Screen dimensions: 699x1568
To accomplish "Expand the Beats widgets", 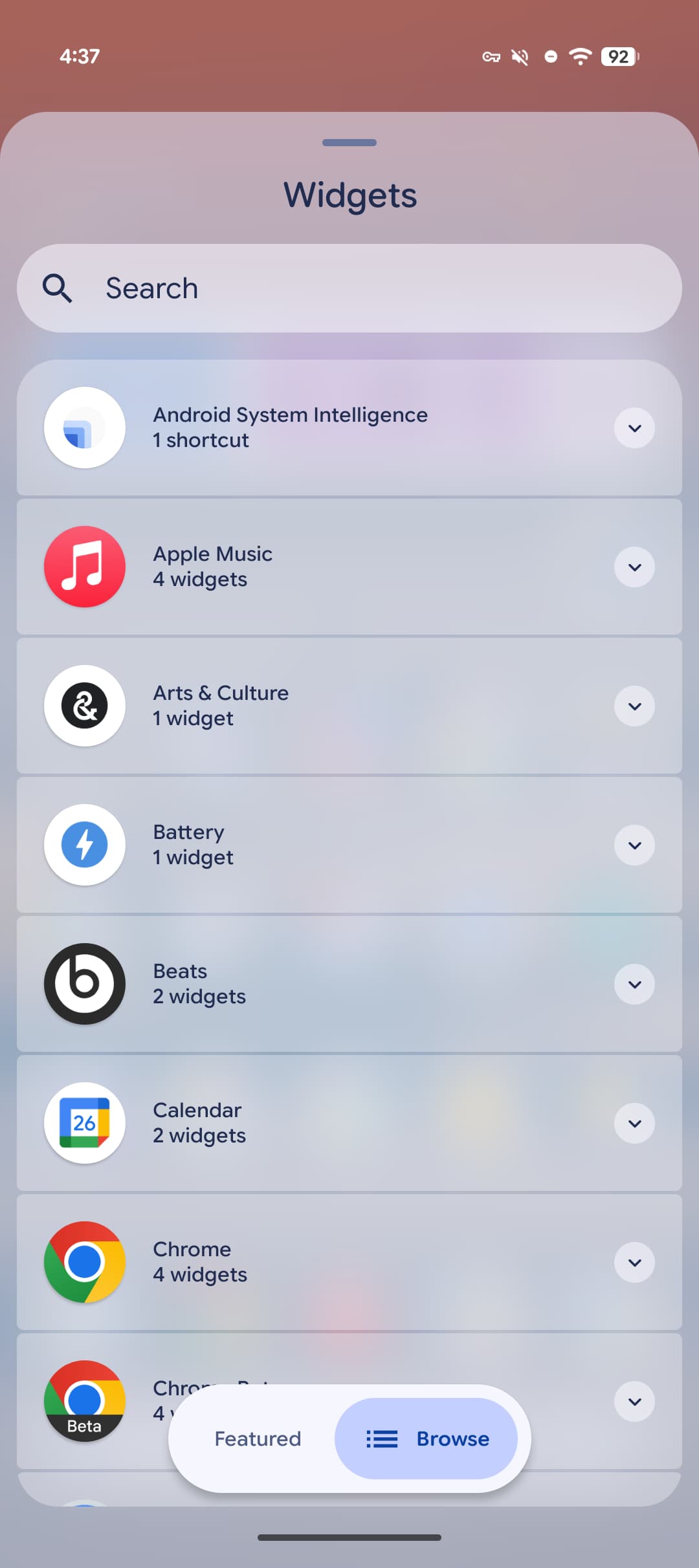I will (634, 985).
